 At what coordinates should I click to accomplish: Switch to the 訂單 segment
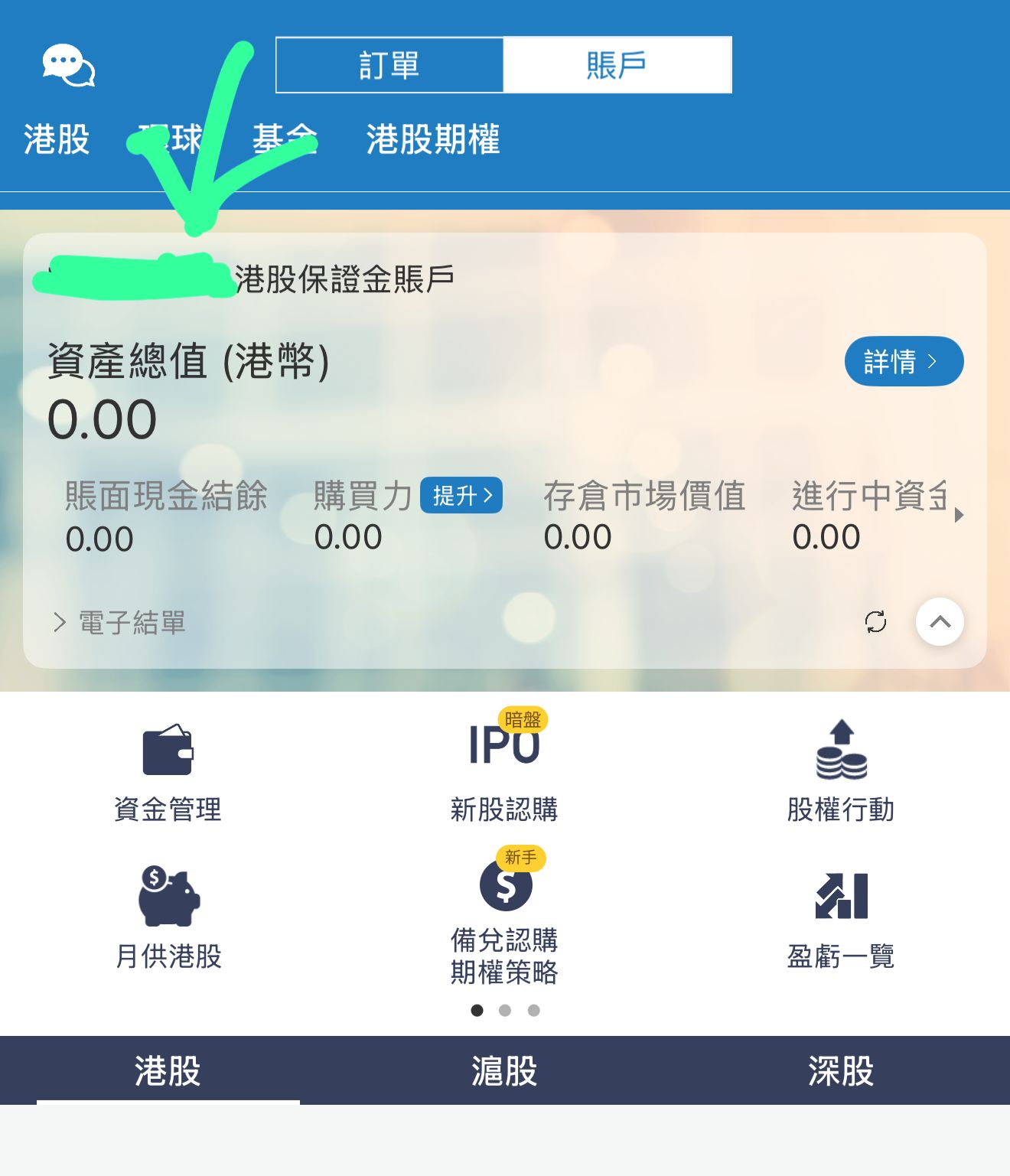pyautogui.click(x=389, y=66)
